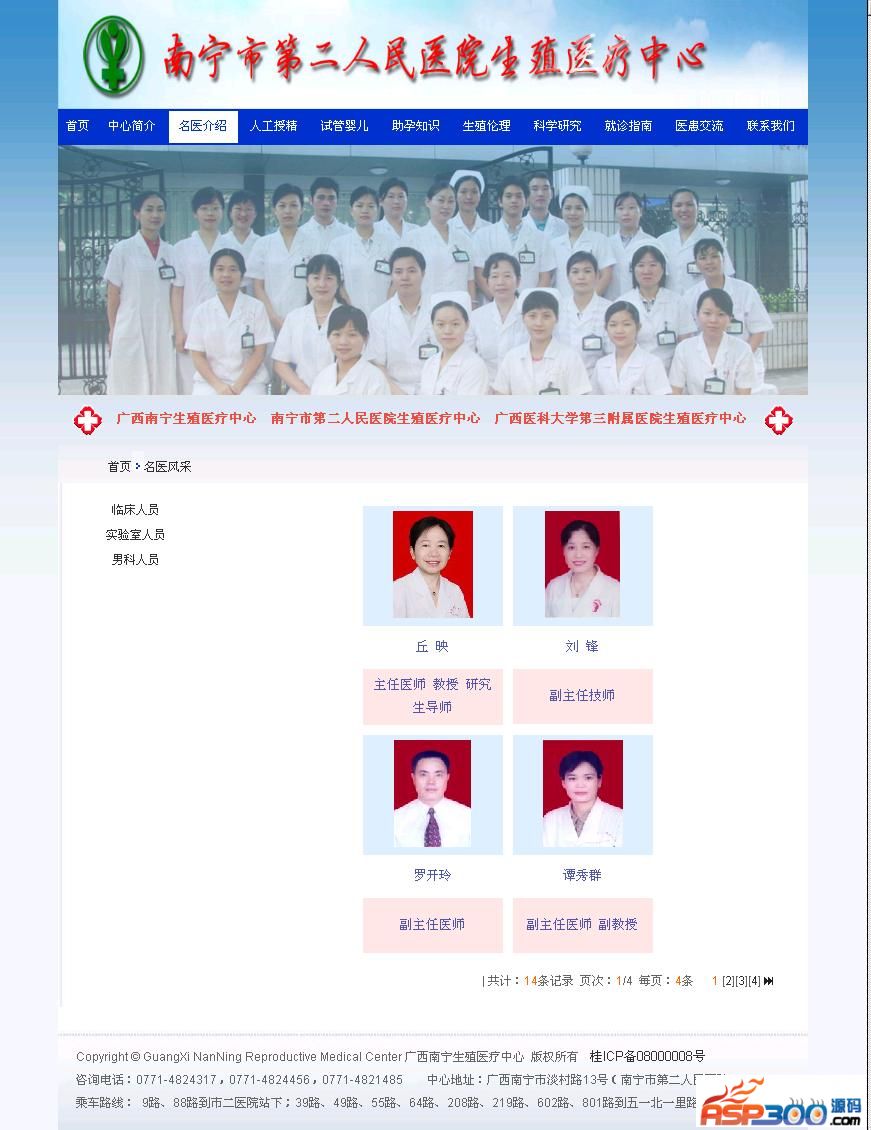Open 试管婴儿 section
Image resolution: width=871 pixels, height=1130 pixels.
click(x=344, y=126)
